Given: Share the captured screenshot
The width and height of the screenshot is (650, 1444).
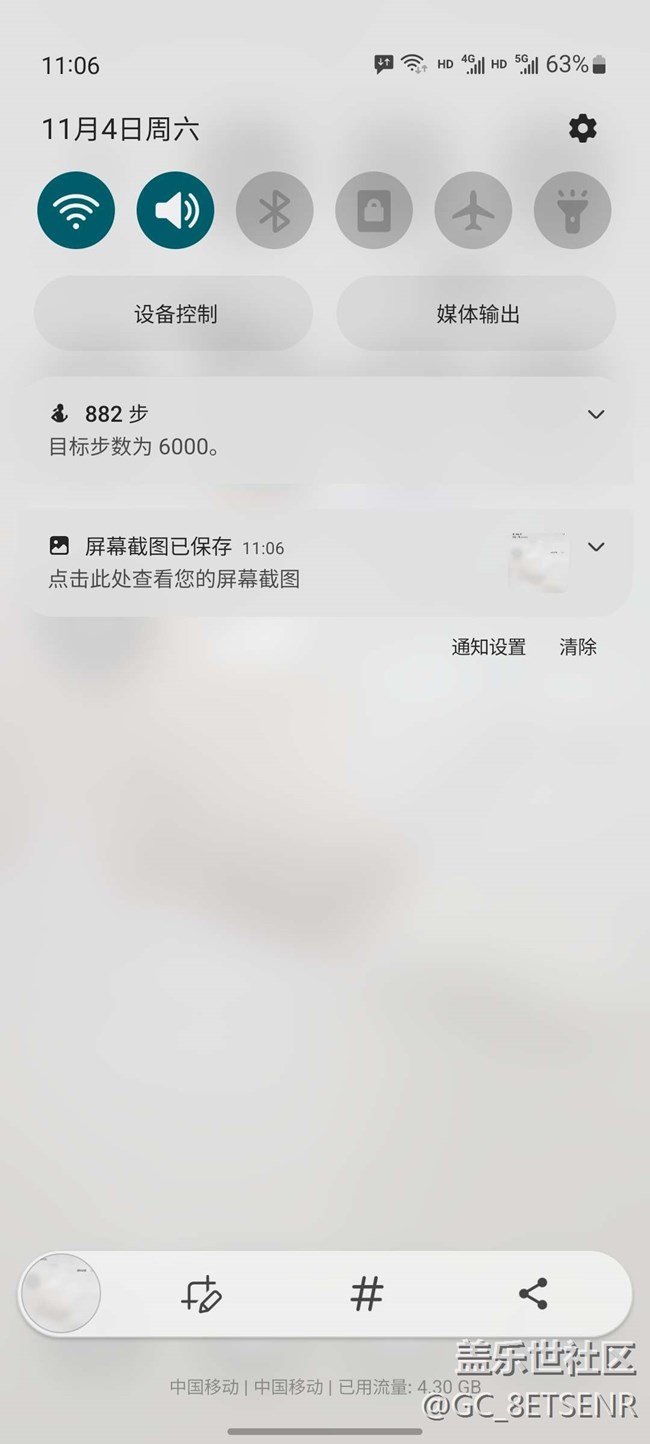Looking at the screenshot, I should click(x=533, y=1294).
